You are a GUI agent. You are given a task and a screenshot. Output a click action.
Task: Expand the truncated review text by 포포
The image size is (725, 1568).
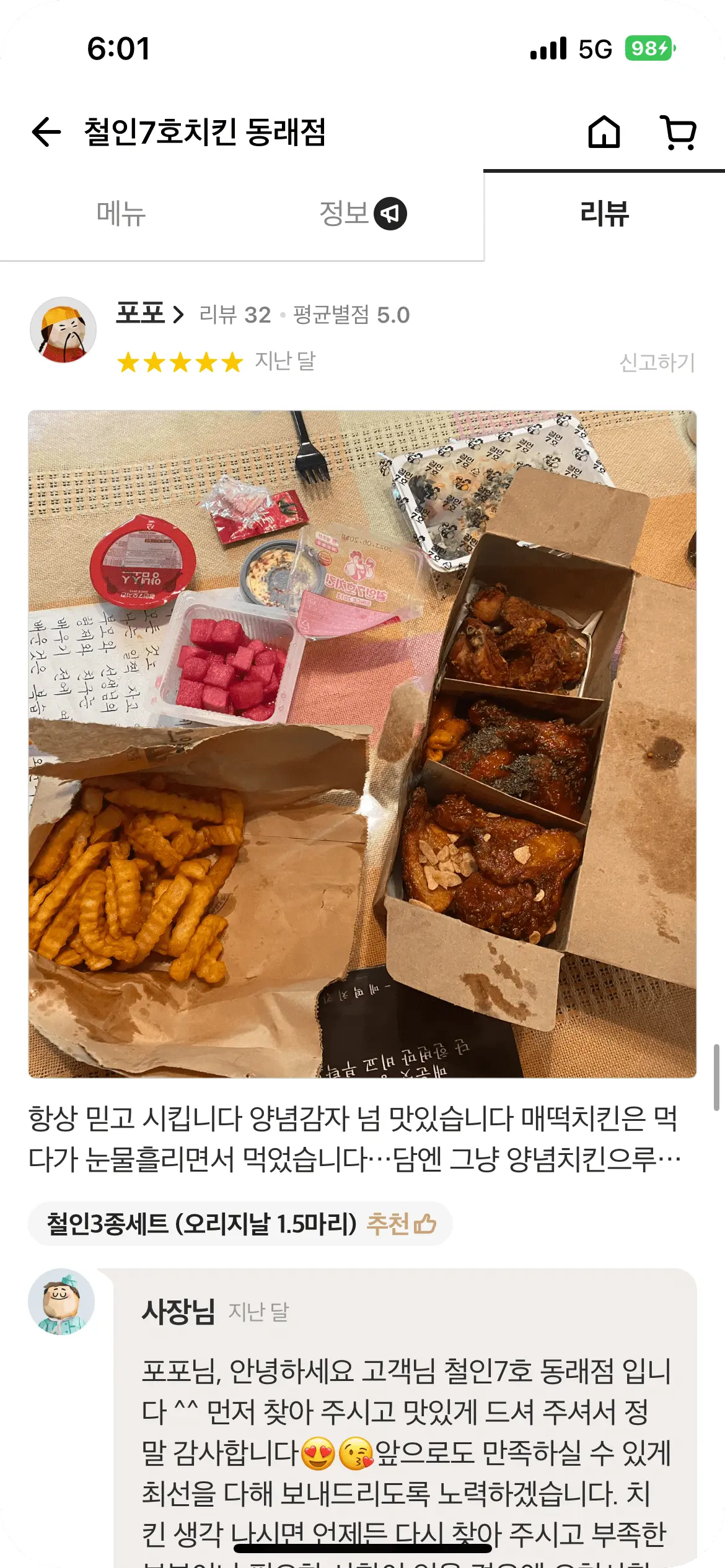pos(354,1138)
